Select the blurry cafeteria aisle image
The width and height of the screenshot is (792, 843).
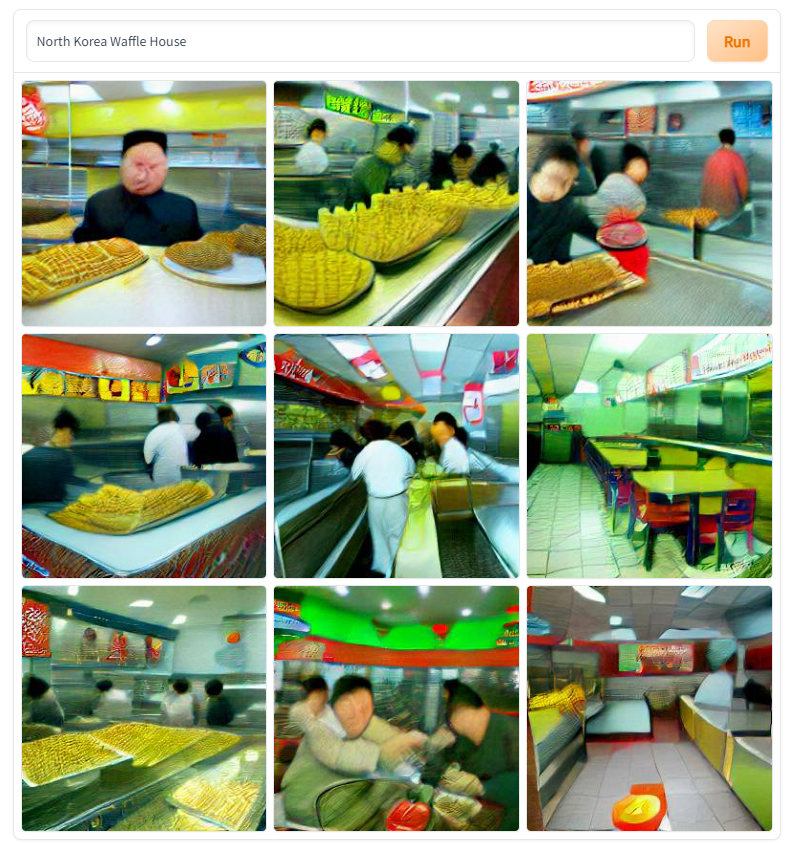click(x=395, y=455)
